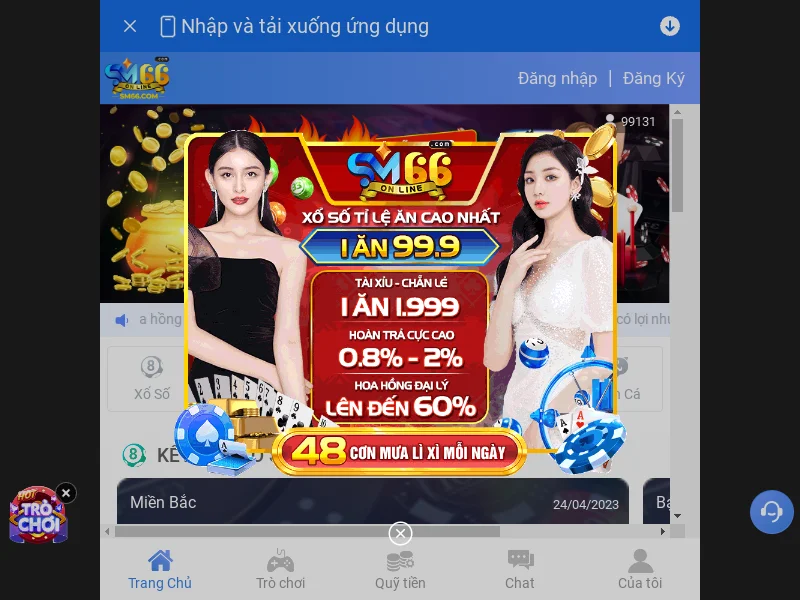Image resolution: width=800 pixels, height=600 pixels.
Task: Select the Xổ Số category
Action: 152,378
